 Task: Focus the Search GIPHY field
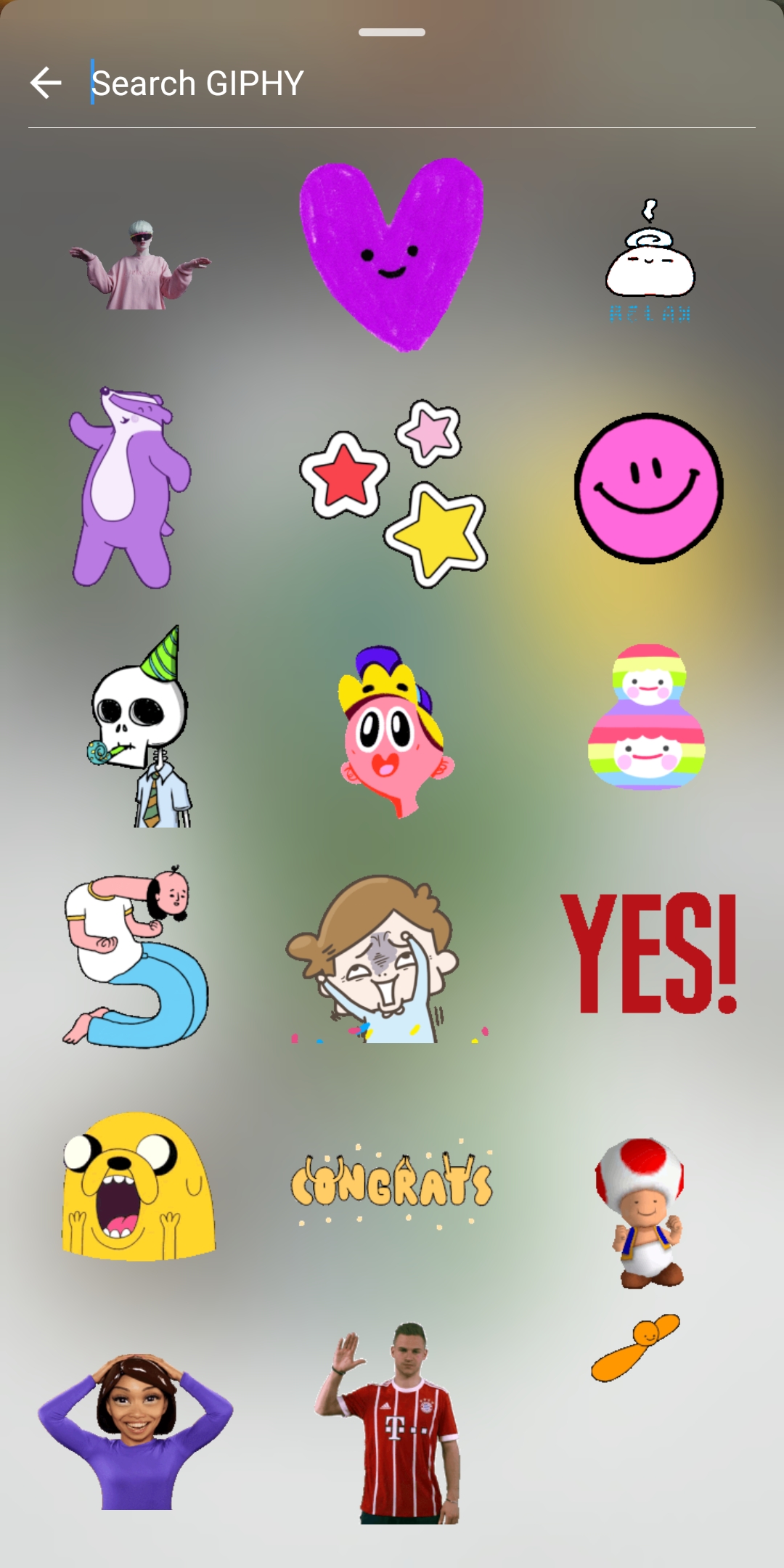pos(421,83)
